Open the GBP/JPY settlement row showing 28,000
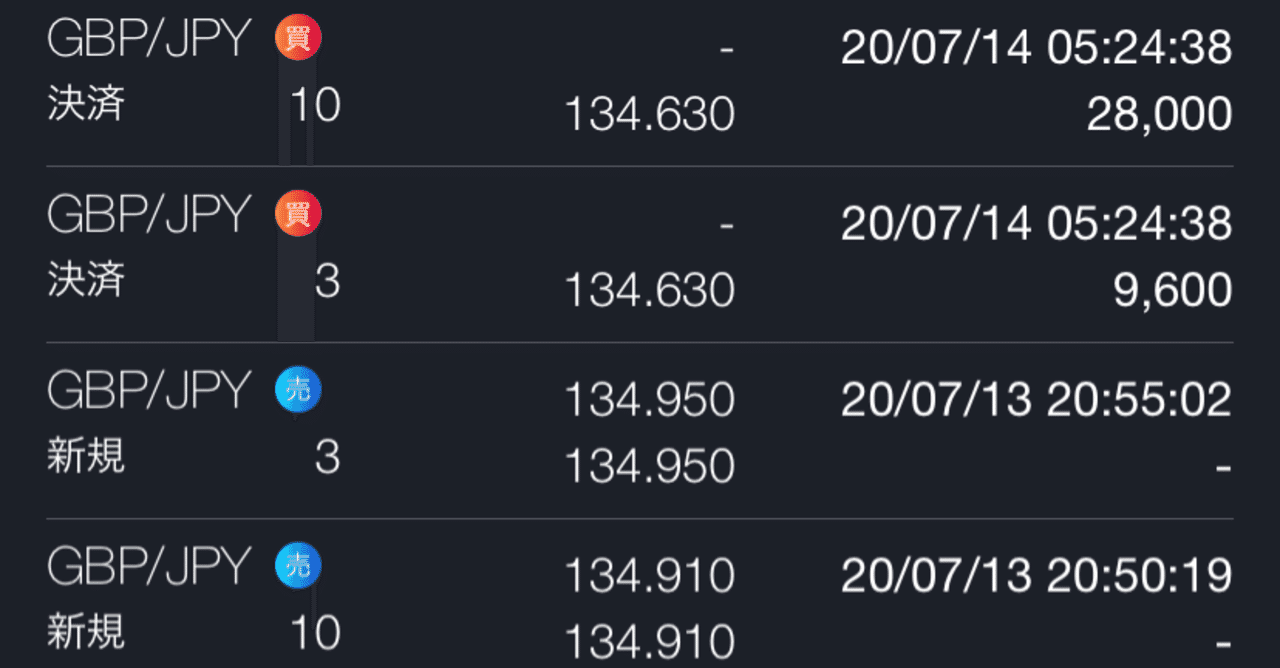The image size is (1280, 668). click(640, 80)
